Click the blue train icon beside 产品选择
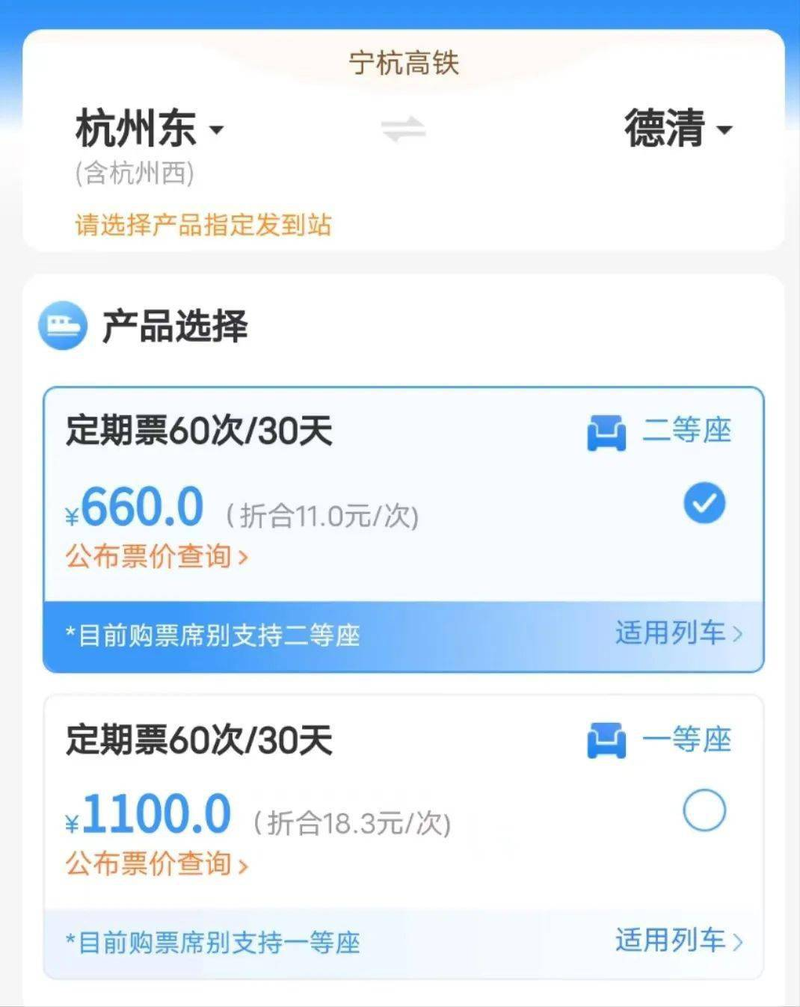The height and width of the screenshot is (1007, 800). tap(62, 324)
